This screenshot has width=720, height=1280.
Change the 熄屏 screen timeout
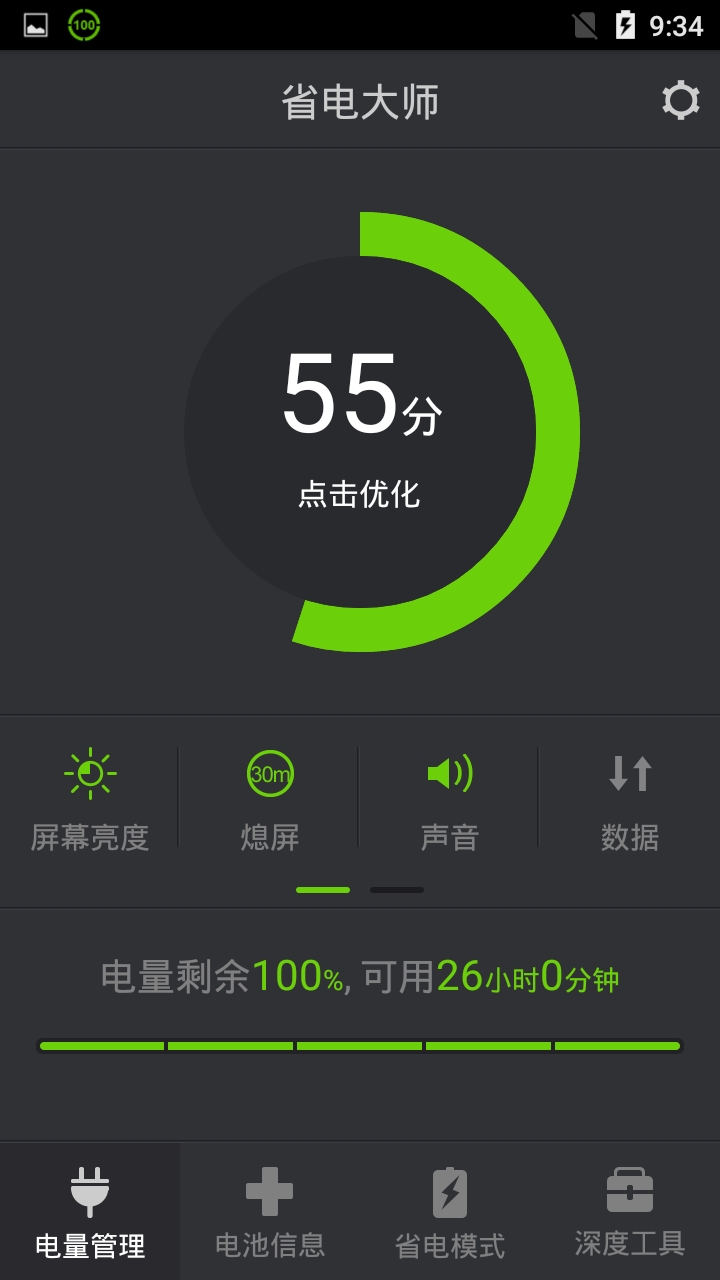pyautogui.click(x=270, y=798)
